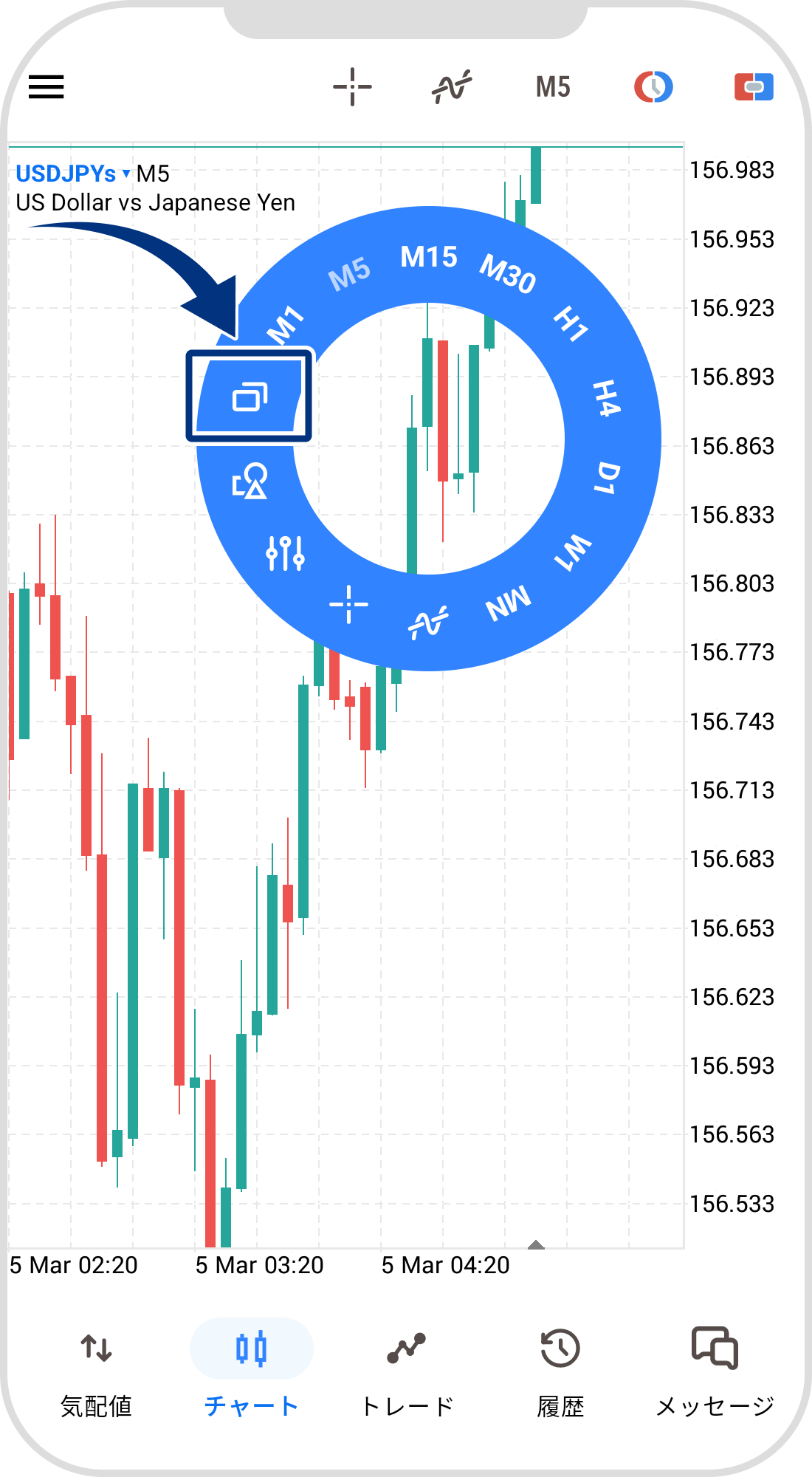Switch to the 気配値 tab

(x=96, y=1374)
